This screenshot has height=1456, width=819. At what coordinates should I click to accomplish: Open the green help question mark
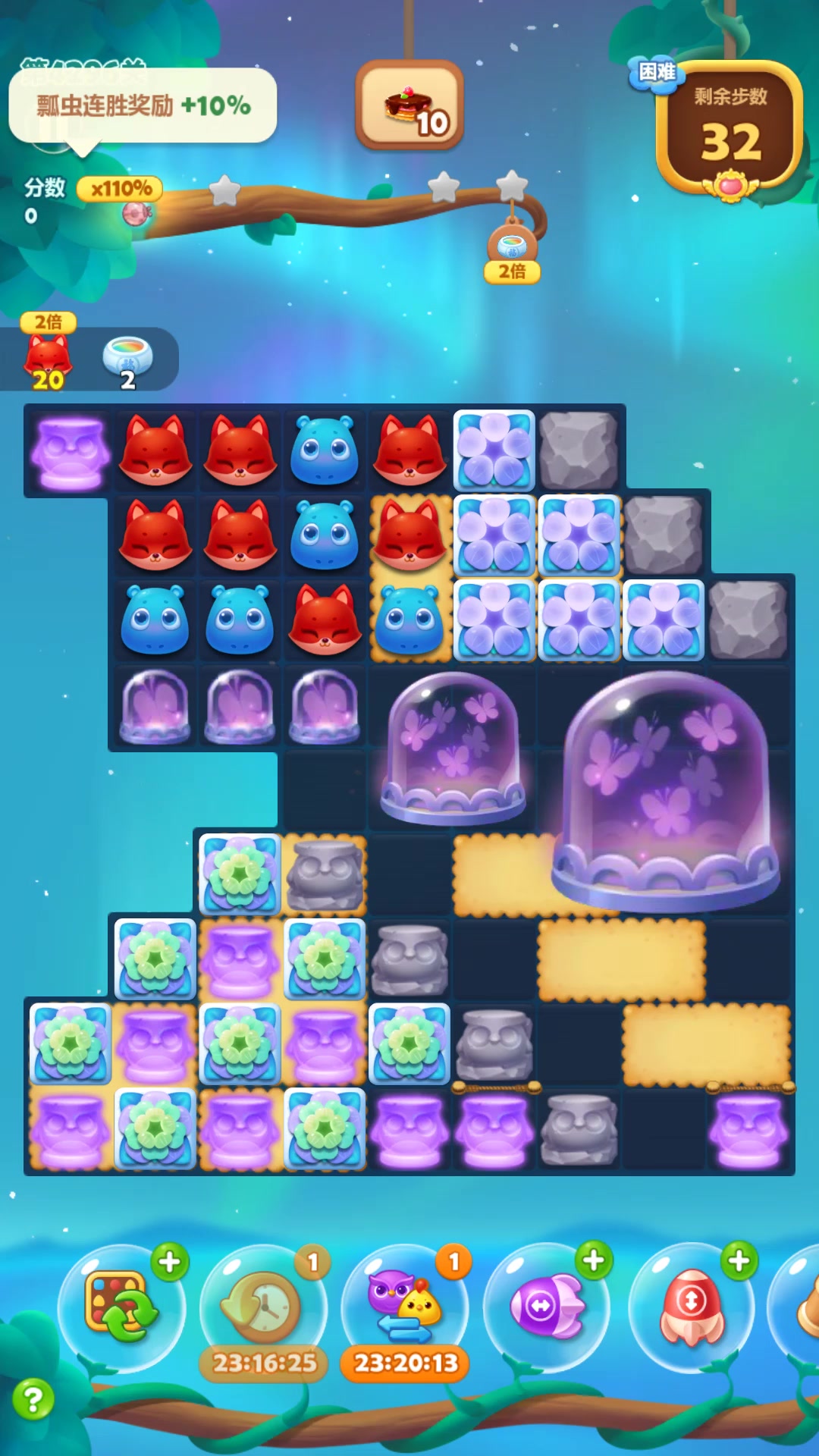click(33, 1399)
